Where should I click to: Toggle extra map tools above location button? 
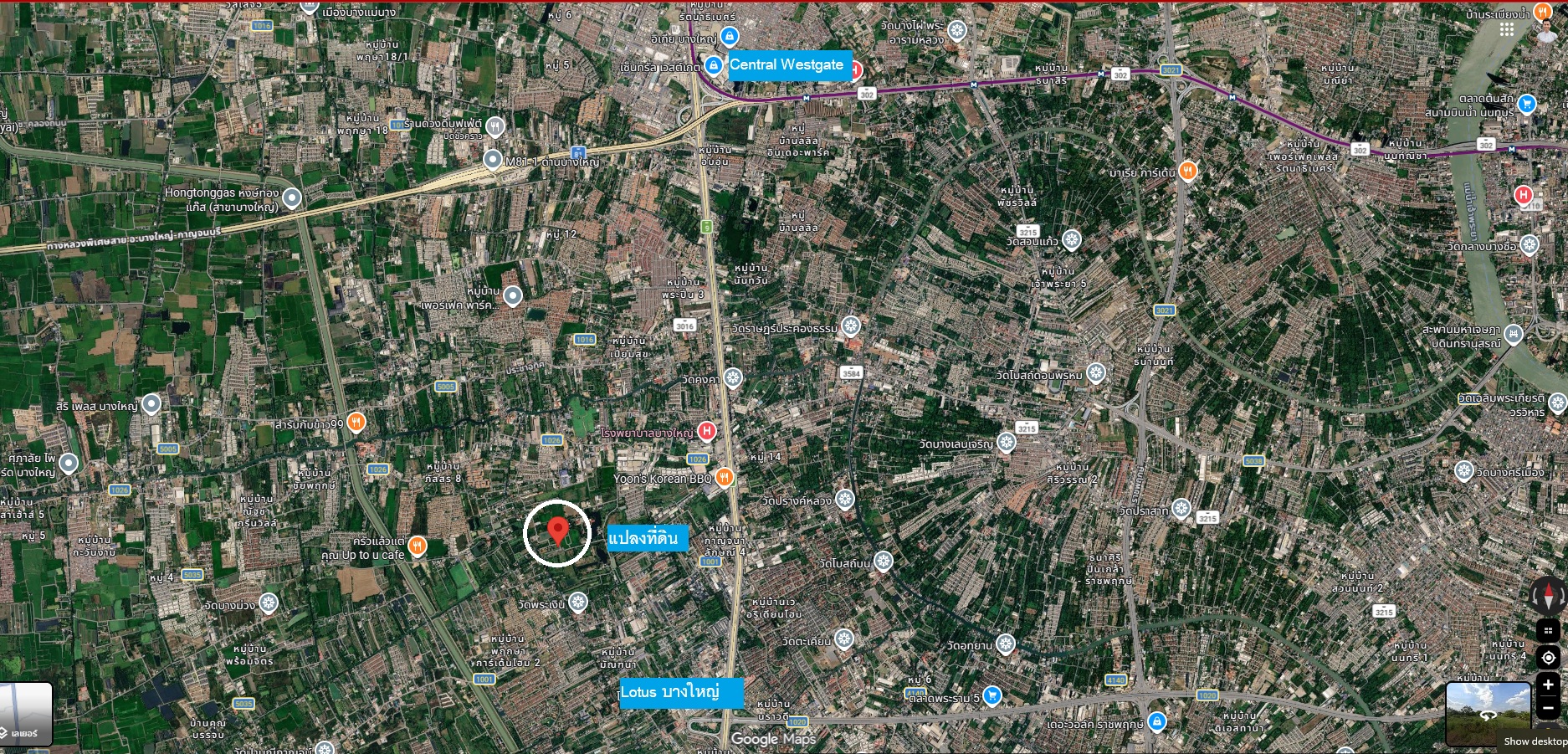click(x=1548, y=630)
